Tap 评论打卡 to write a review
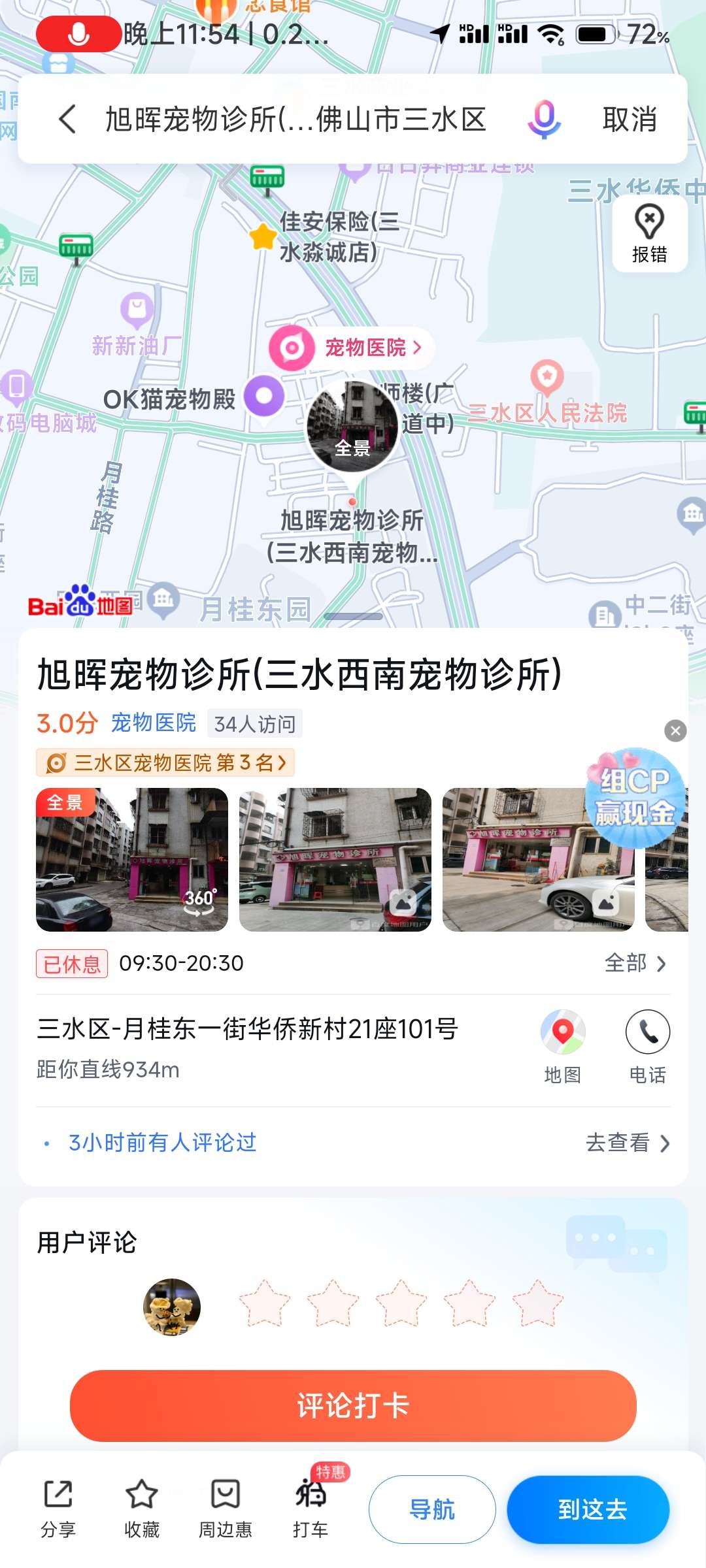 click(x=353, y=1405)
